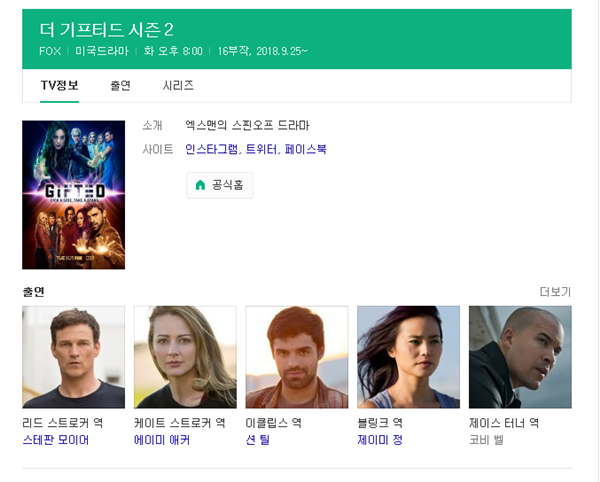Tap the photo for 이클립스 역
Screen dimensions: 600x482
[297, 357]
